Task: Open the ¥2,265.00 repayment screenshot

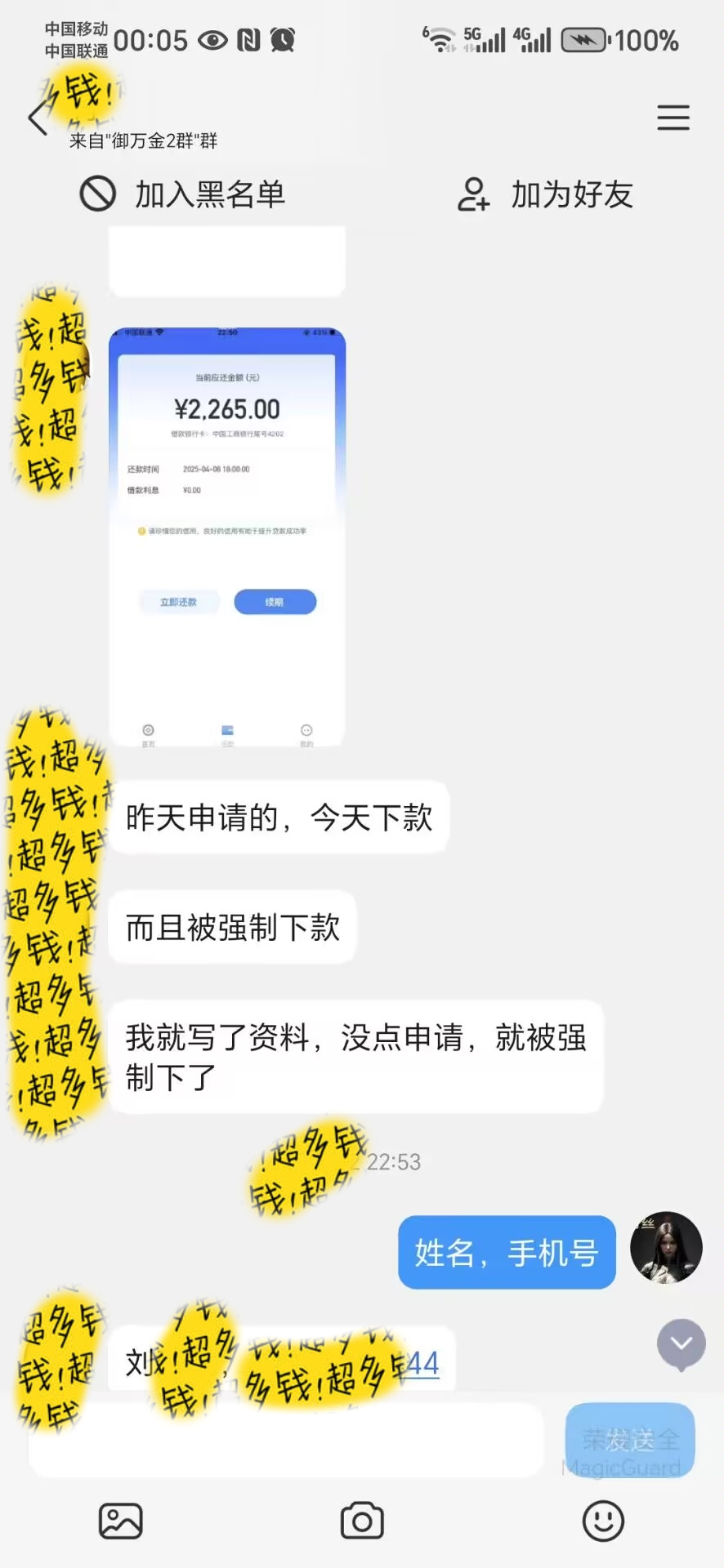Action: [227, 537]
